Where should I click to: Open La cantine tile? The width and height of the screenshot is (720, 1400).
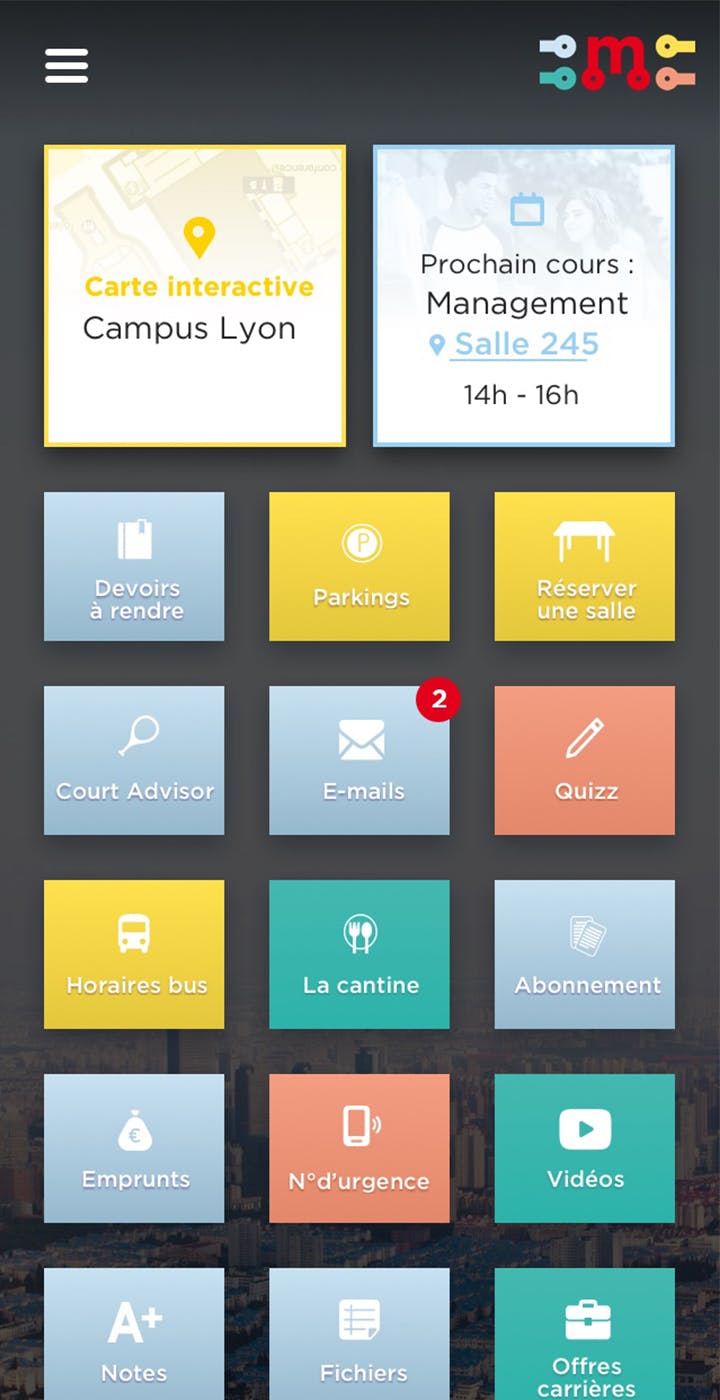(x=359, y=954)
